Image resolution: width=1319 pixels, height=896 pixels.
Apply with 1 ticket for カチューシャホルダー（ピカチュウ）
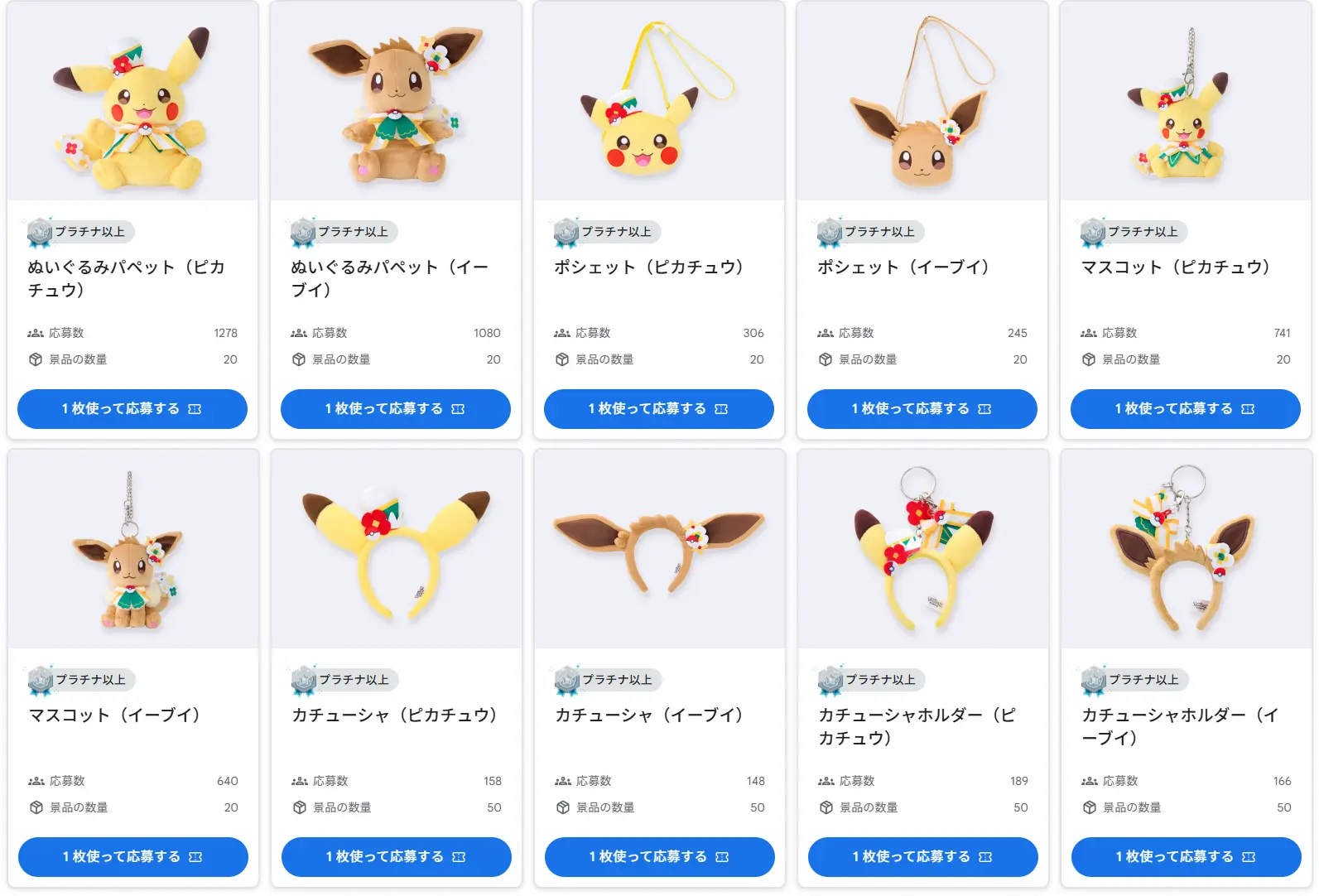coord(923,857)
